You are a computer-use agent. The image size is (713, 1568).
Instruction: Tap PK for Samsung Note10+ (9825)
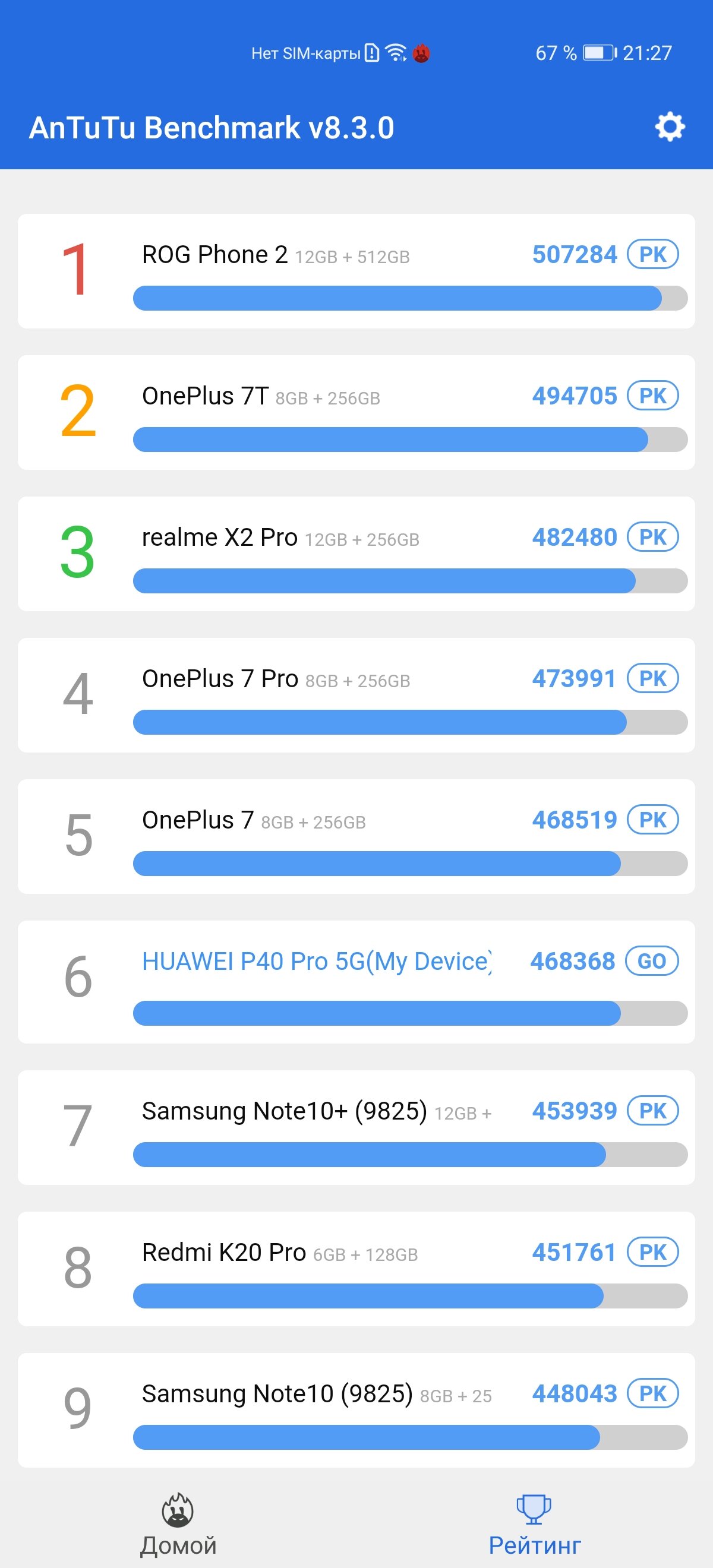653,1111
